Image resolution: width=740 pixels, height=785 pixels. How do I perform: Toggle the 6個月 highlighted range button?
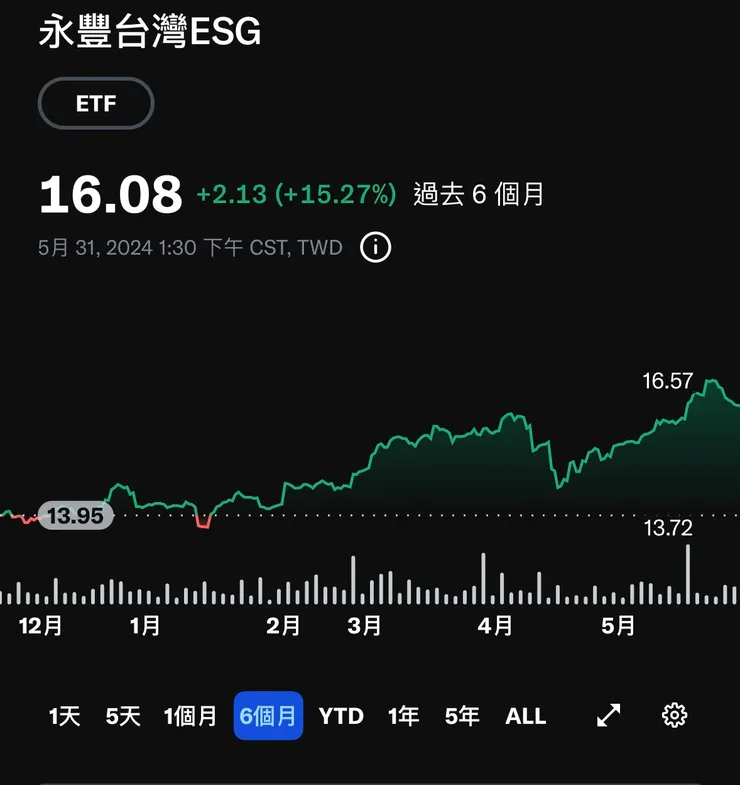268,717
